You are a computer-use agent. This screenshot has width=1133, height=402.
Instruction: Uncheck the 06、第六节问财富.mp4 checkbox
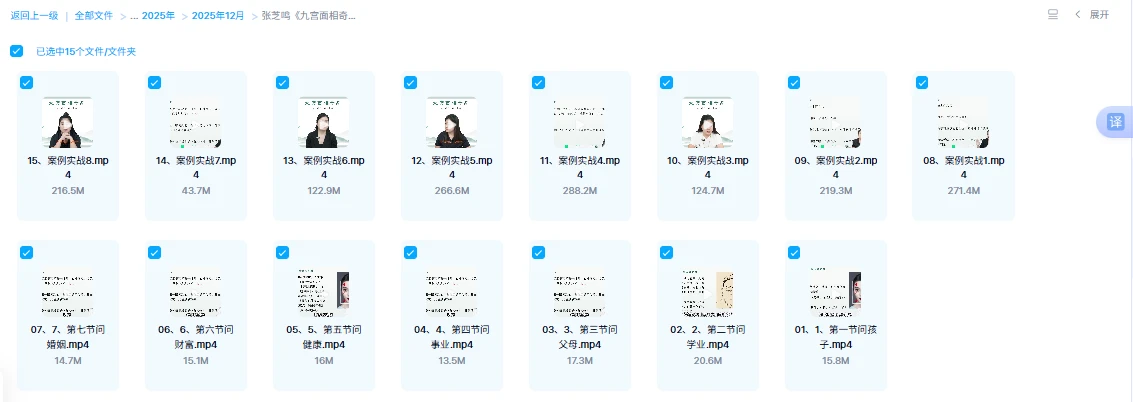tap(154, 253)
